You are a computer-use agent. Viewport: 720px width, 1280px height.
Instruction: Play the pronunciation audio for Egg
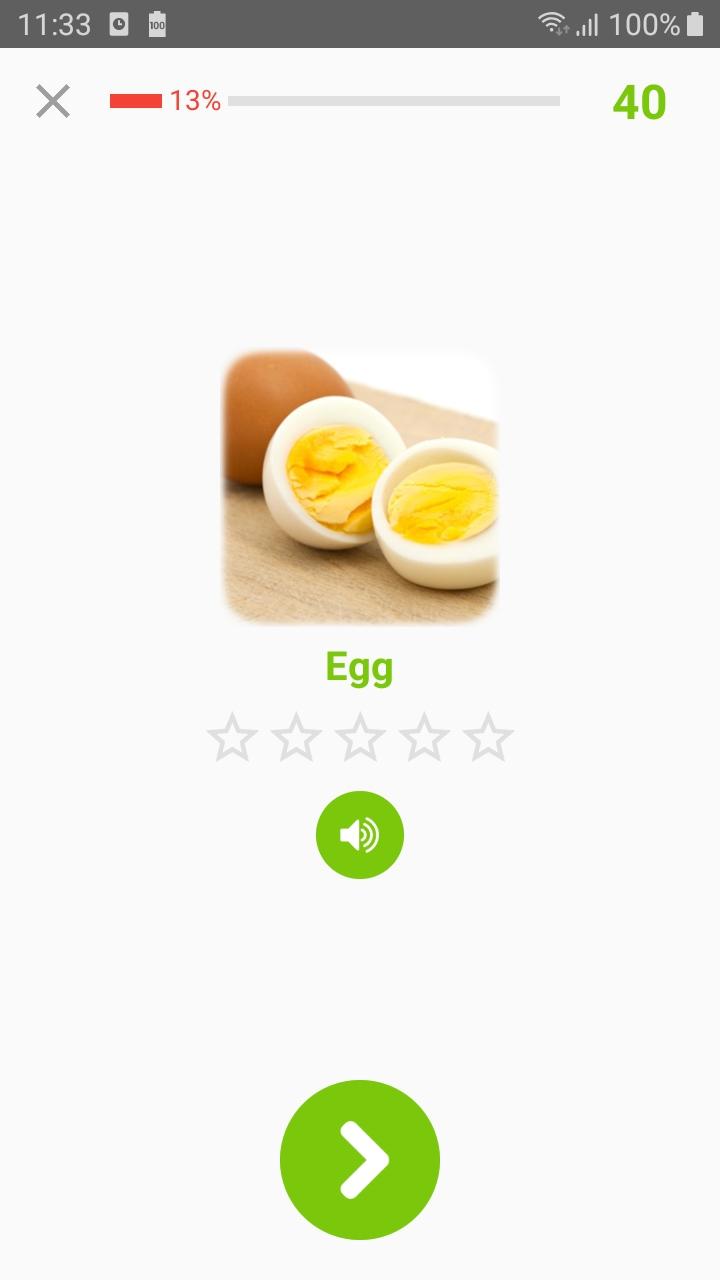(x=360, y=835)
